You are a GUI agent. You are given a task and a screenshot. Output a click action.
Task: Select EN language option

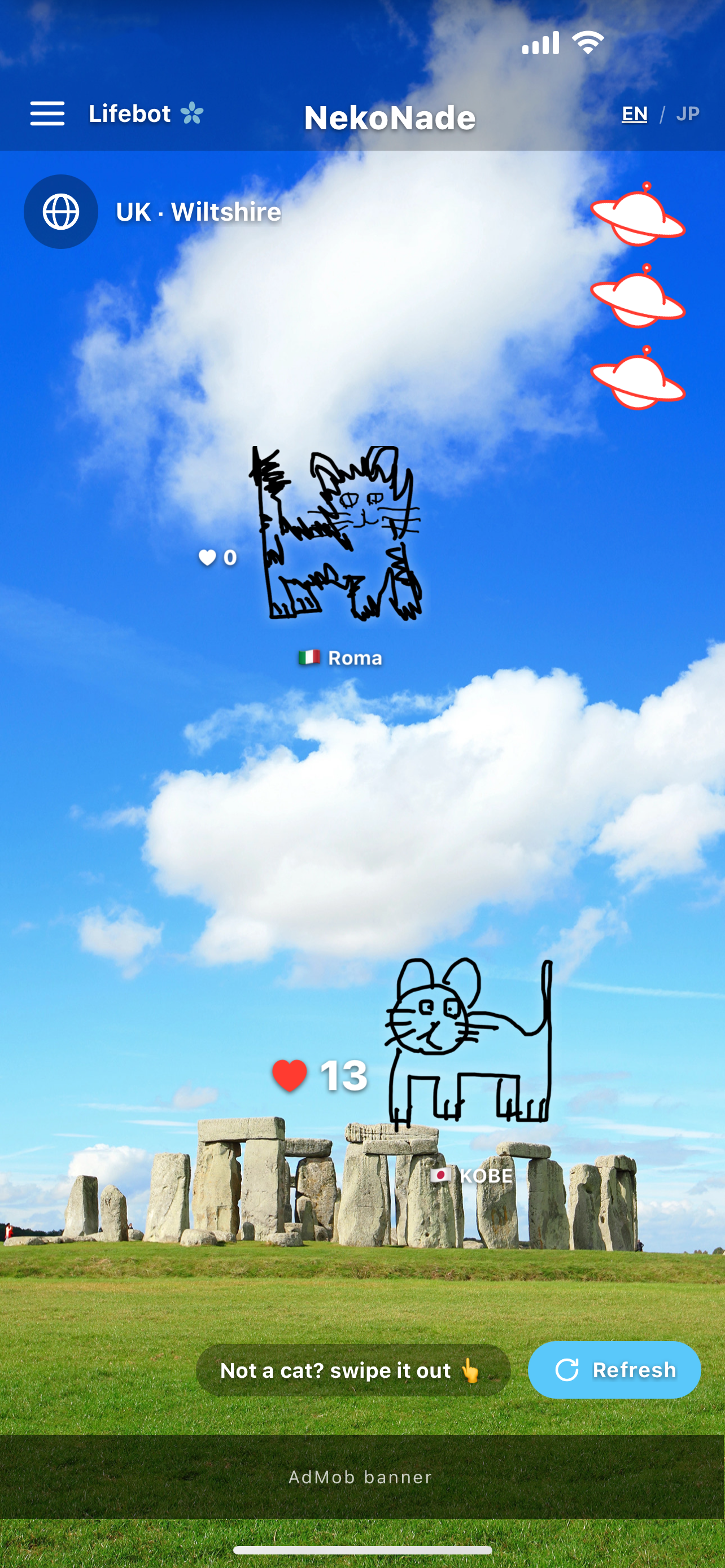point(634,114)
